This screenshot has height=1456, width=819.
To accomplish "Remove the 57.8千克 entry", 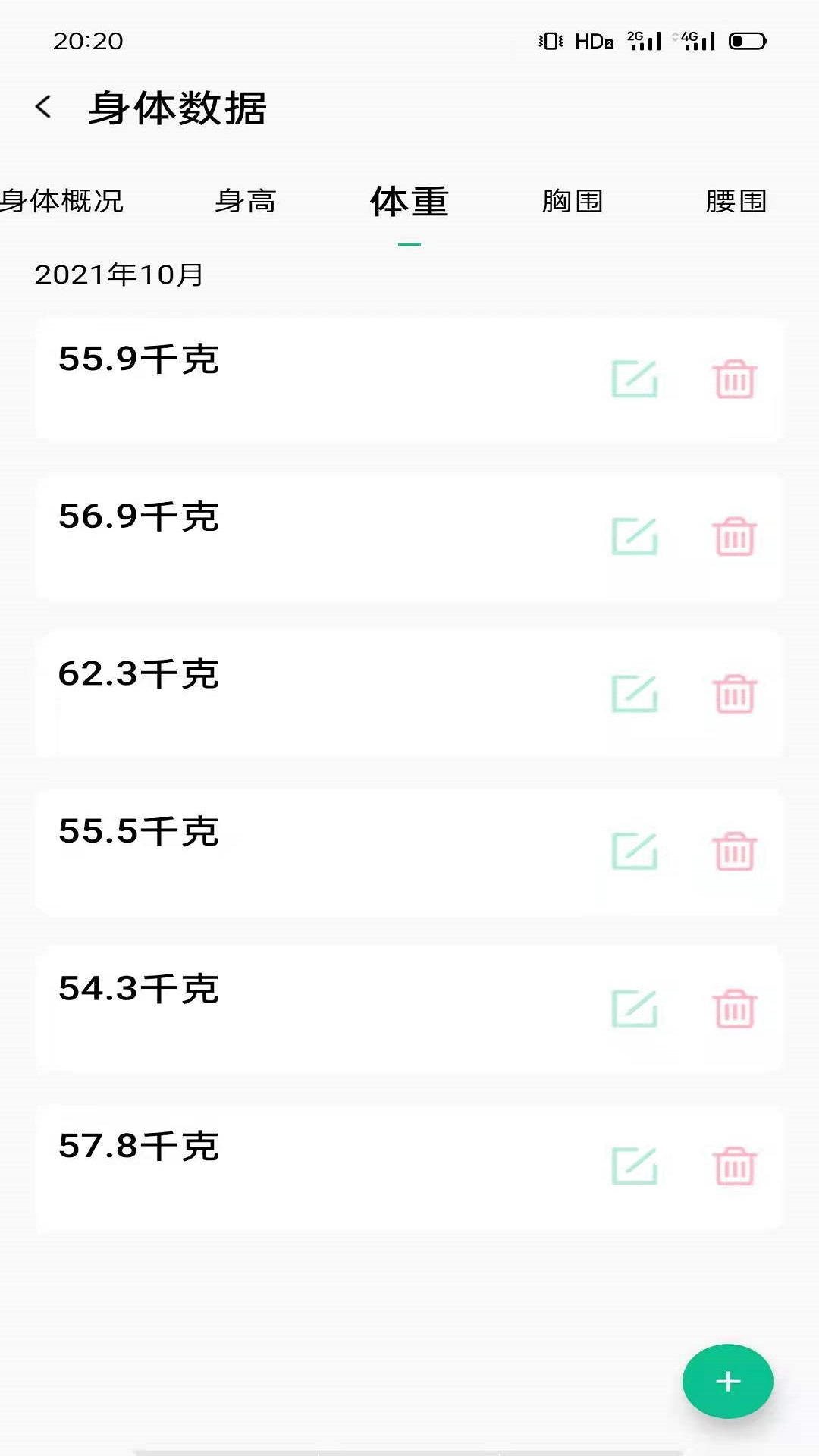I will (735, 1166).
